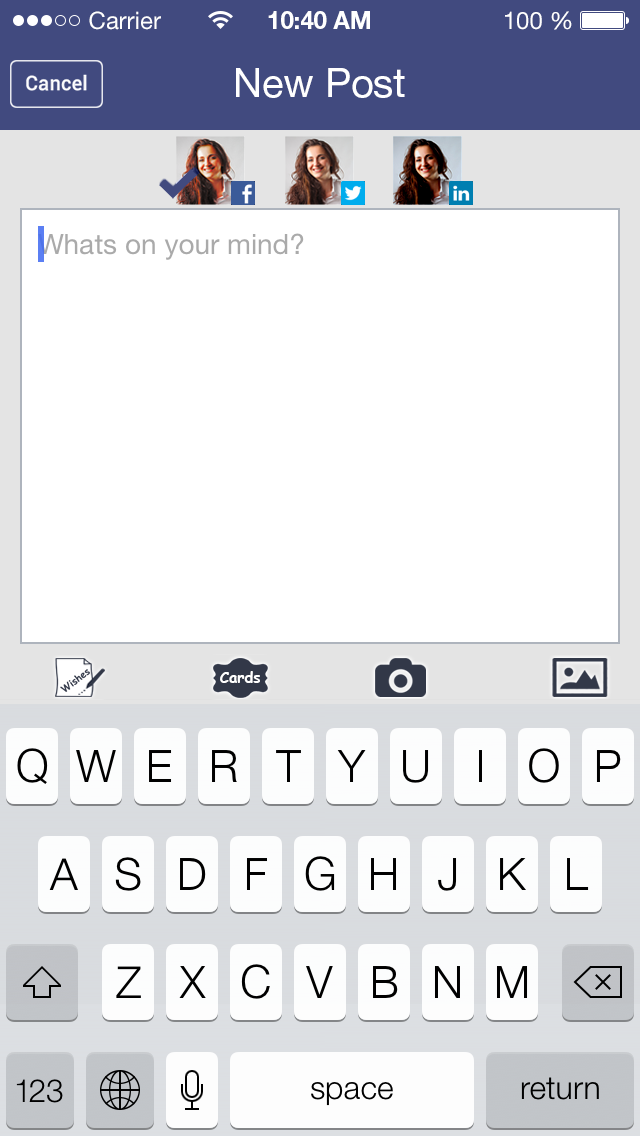Image resolution: width=640 pixels, height=1136 pixels.
Task: Tap the keyboard's shift key
Action: coord(42,983)
